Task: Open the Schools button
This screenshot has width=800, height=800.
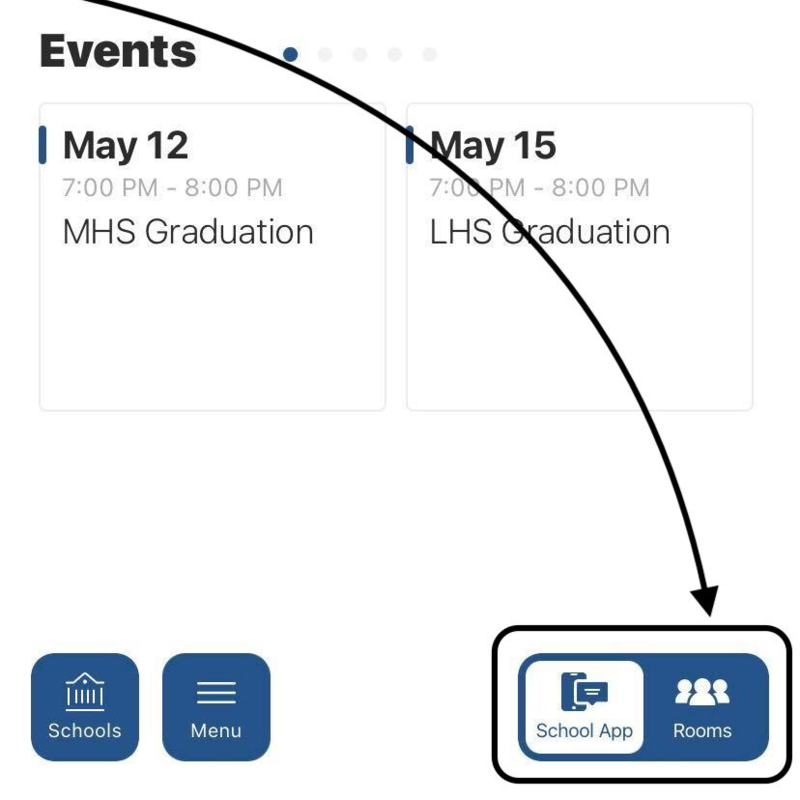Action: [x=85, y=707]
